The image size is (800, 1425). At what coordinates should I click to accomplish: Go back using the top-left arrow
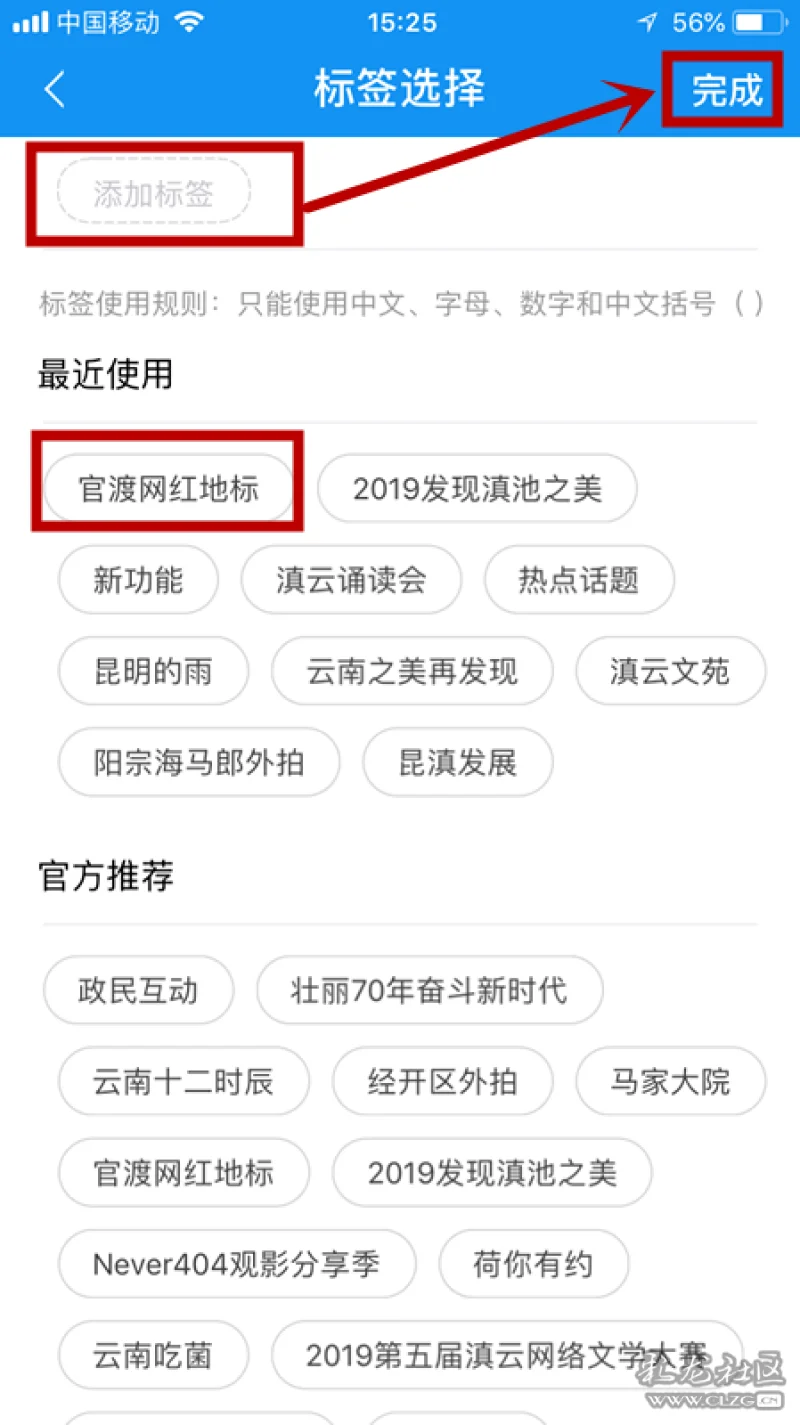(55, 90)
